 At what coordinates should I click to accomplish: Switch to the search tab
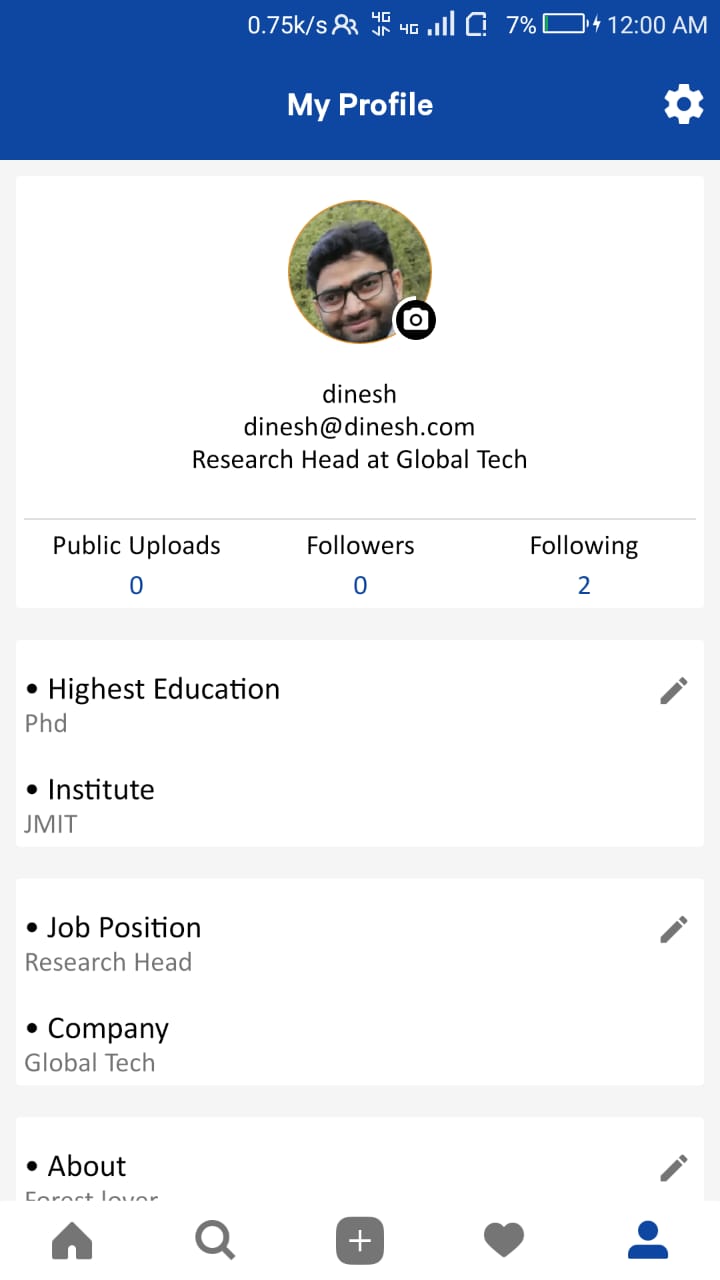tap(215, 1241)
